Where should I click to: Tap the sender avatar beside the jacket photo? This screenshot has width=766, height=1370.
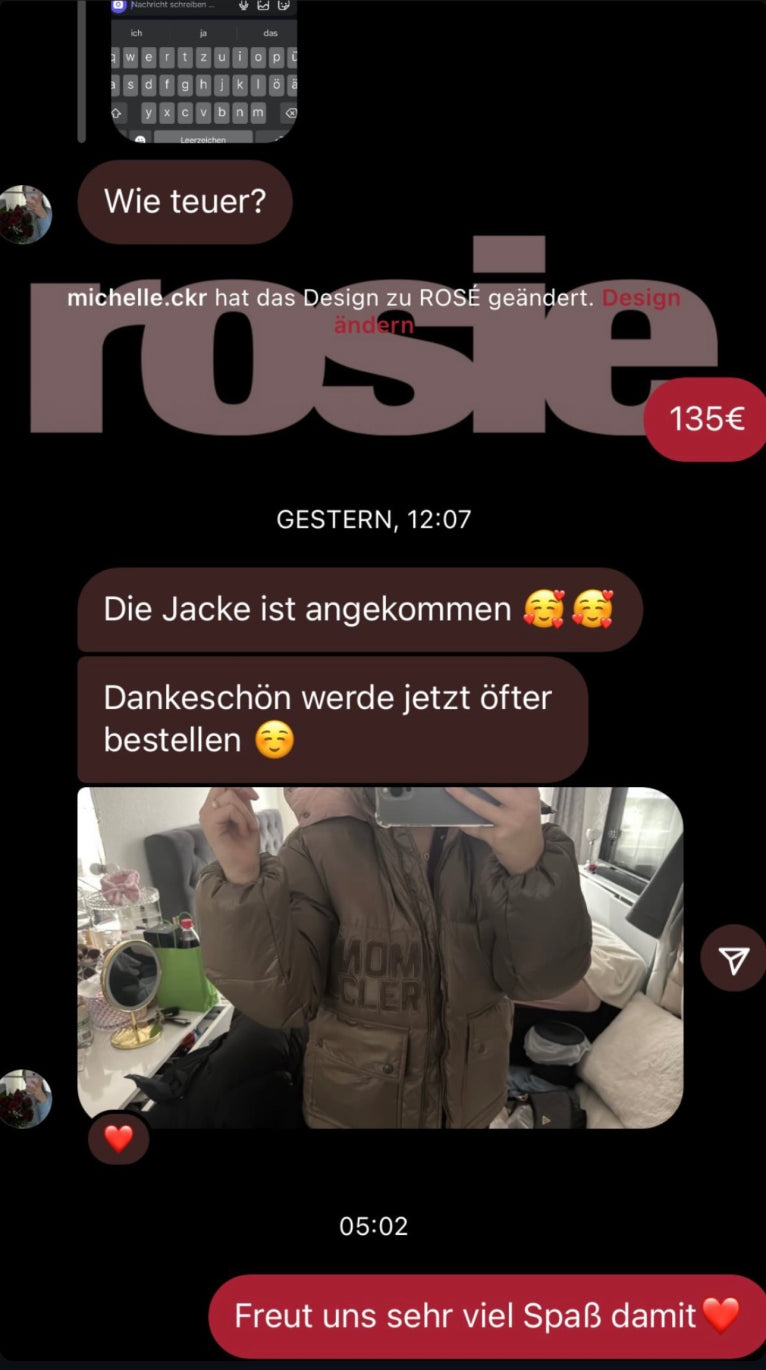pyautogui.click(x=25, y=1098)
